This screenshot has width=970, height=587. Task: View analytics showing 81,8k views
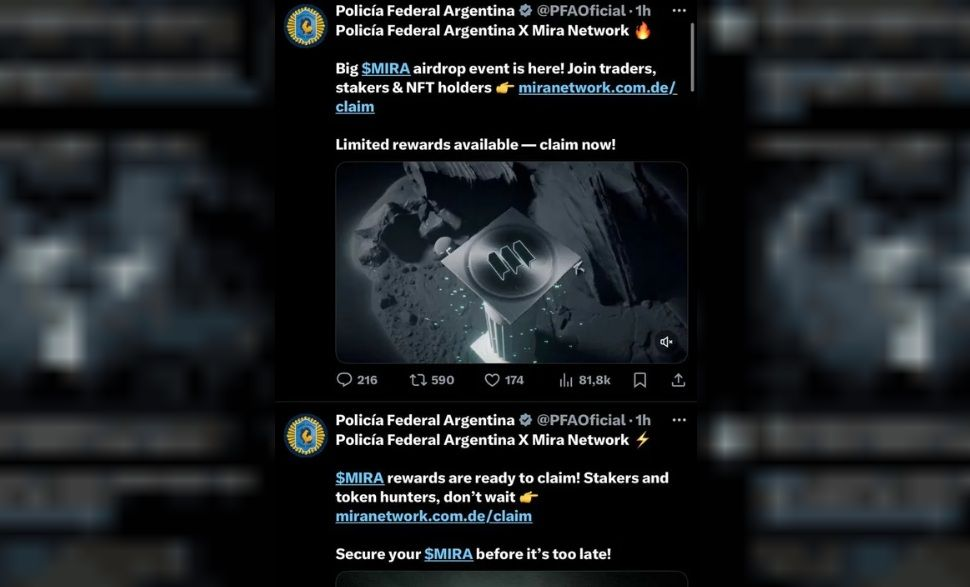(x=566, y=380)
